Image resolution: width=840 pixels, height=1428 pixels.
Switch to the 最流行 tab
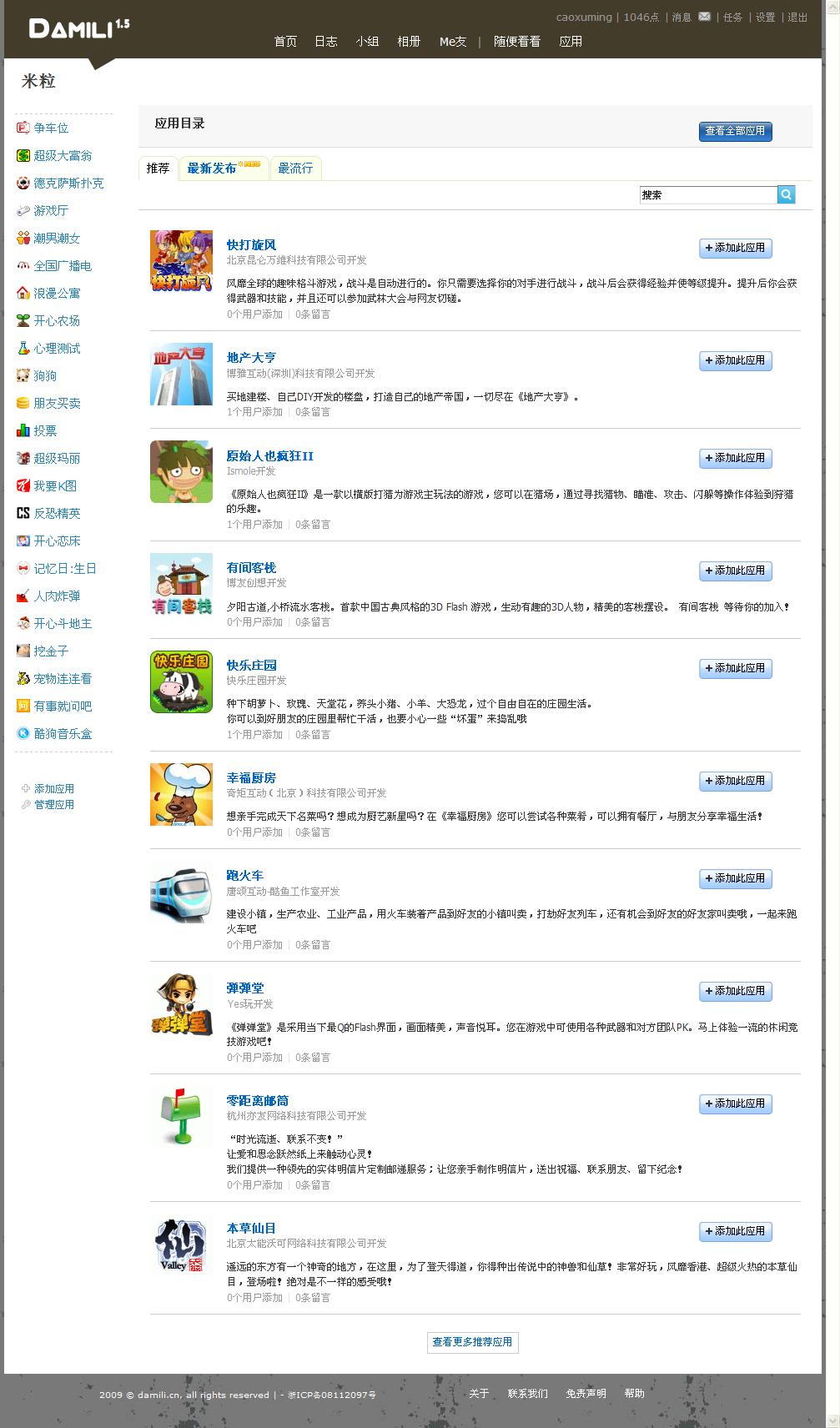[x=295, y=168]
